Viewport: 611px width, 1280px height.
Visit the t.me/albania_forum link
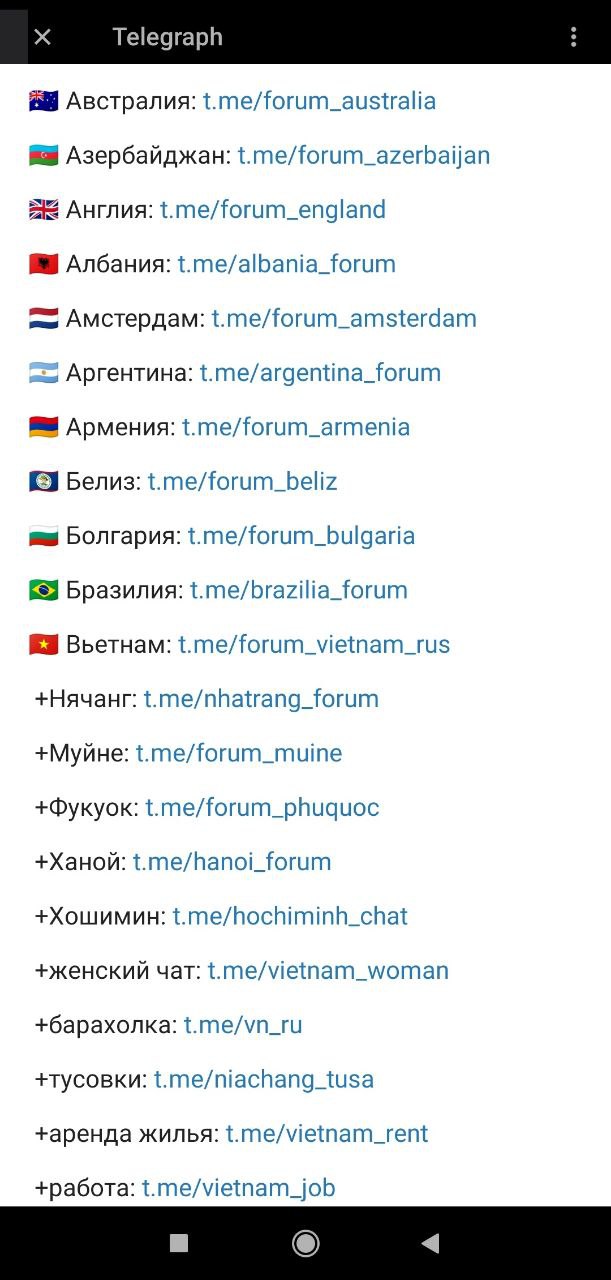(x=286, y=264)
